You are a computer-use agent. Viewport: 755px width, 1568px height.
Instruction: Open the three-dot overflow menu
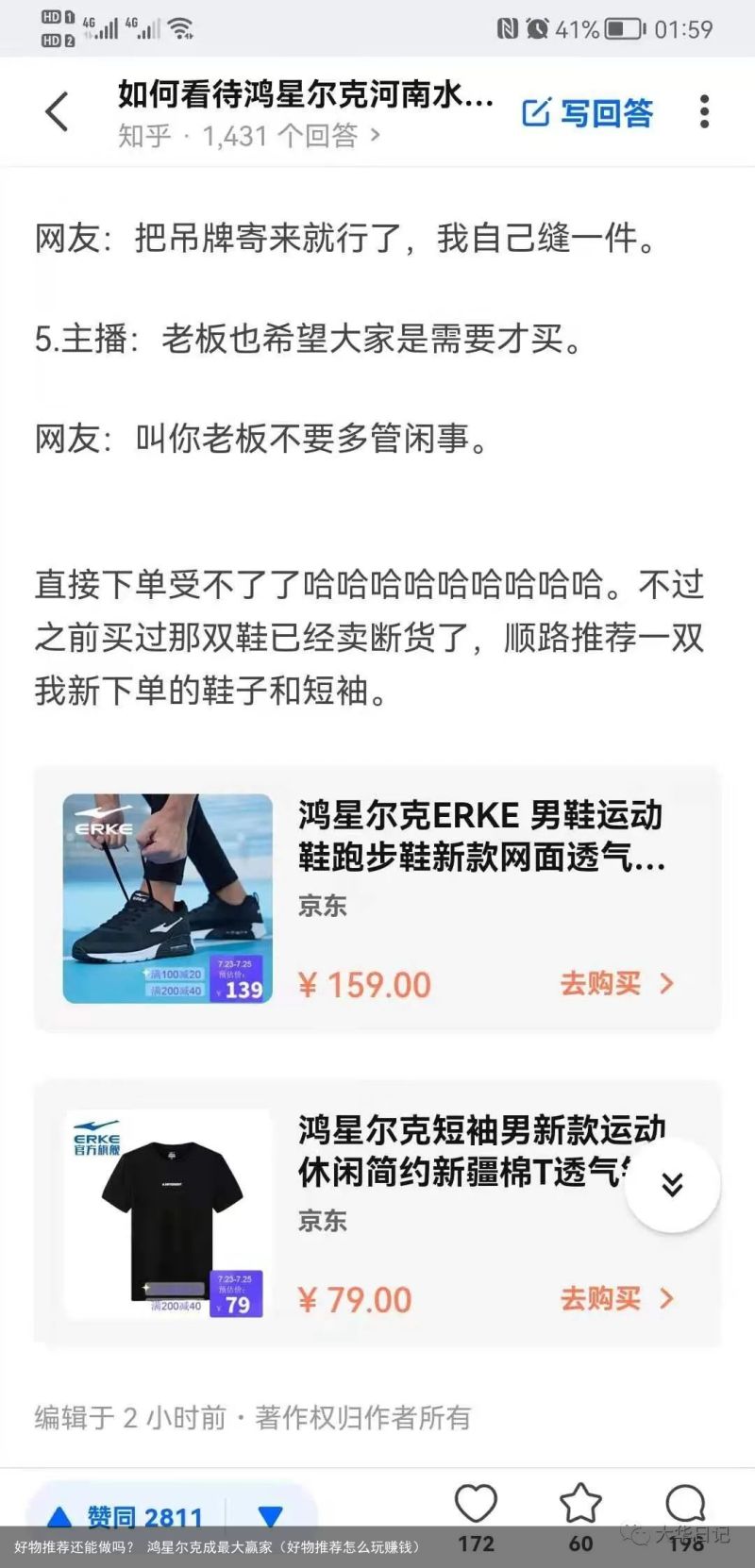(704, 112)
